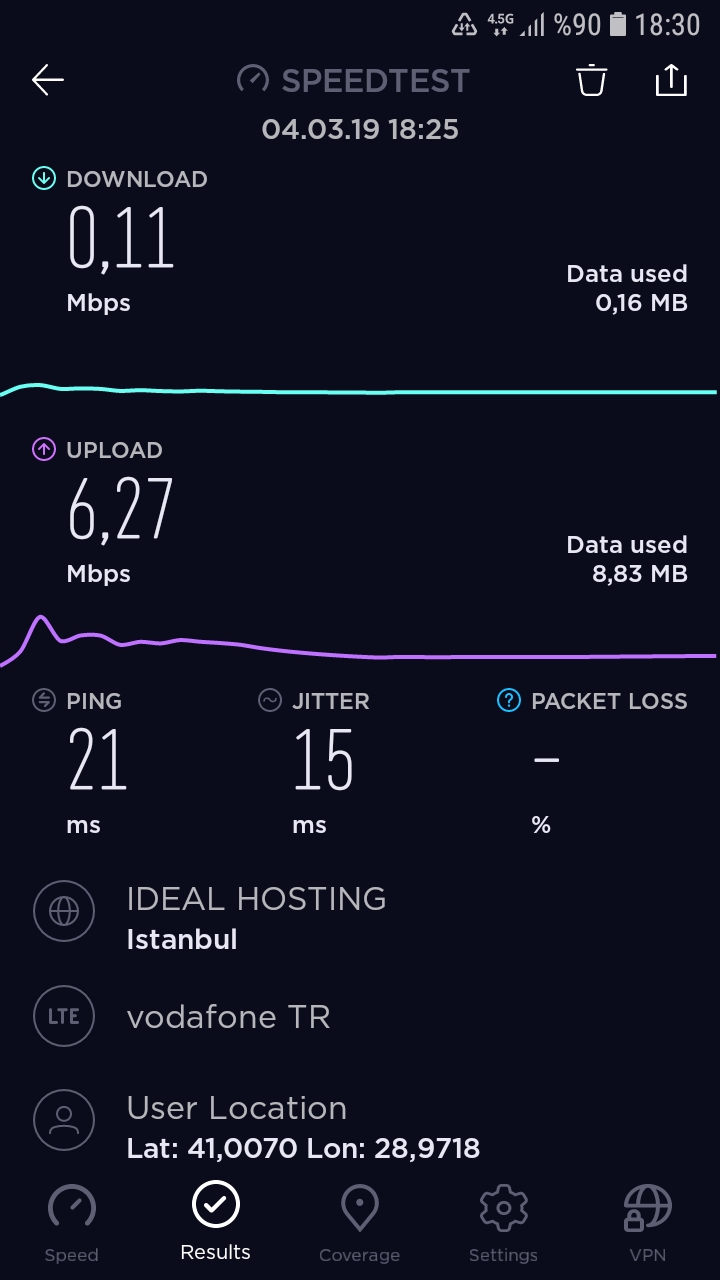The image size is (720, 1280).
Task: Share this speed test result
Action: 671,80
